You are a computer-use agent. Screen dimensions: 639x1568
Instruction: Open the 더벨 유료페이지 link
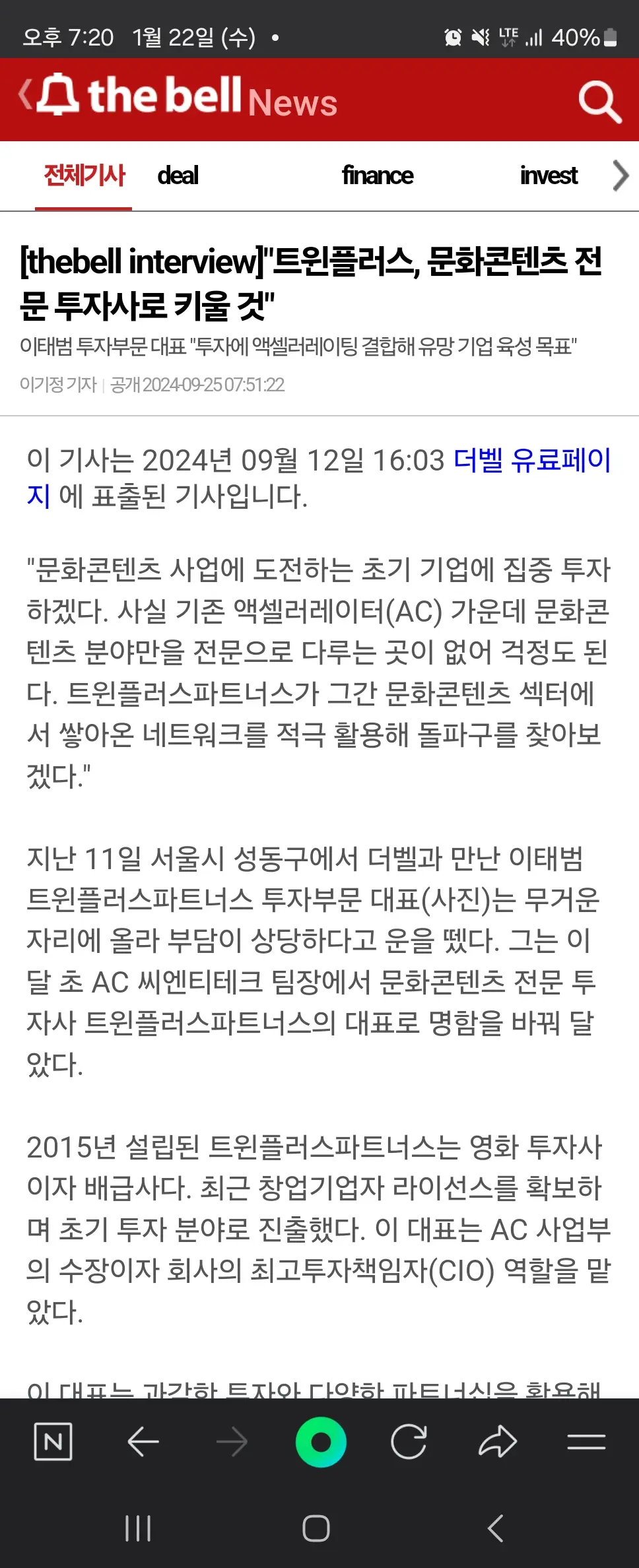(532, 461)
